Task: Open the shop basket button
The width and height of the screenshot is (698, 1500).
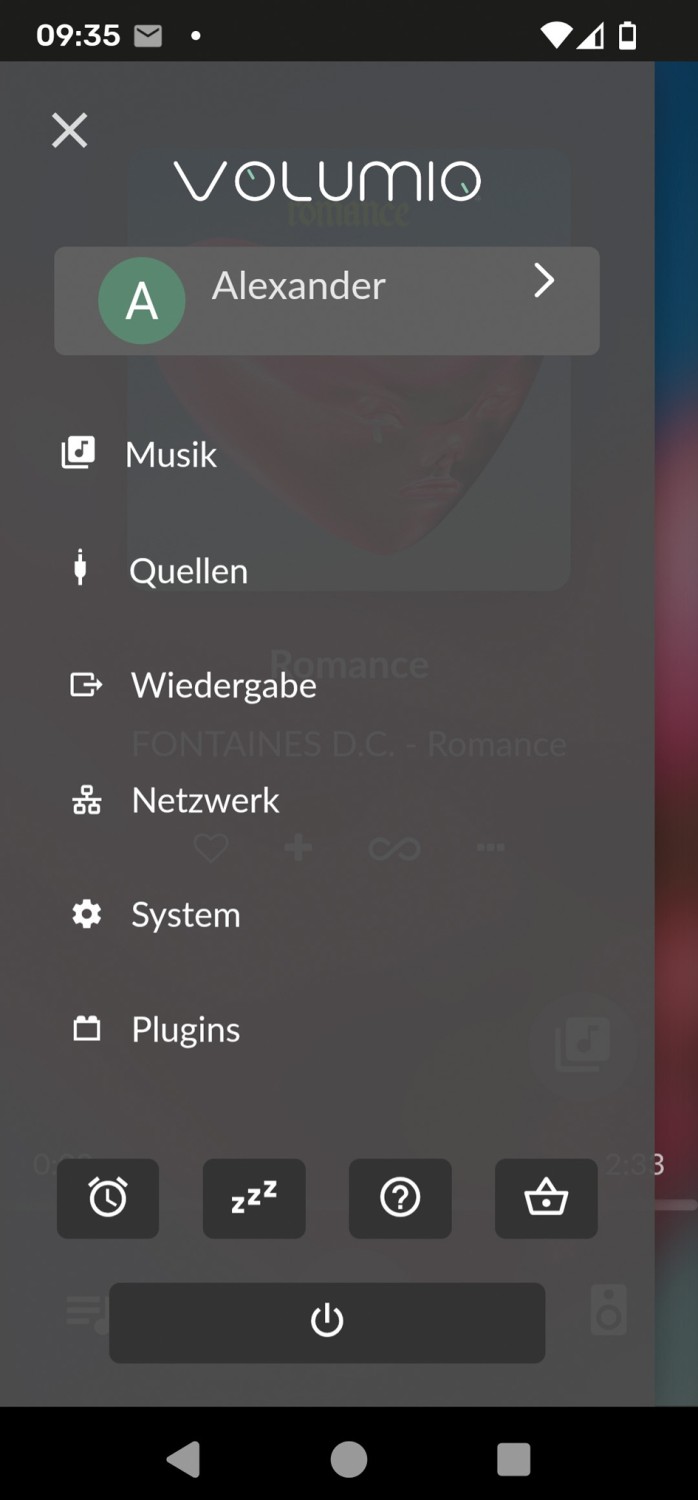Action: pos(546,1198)
